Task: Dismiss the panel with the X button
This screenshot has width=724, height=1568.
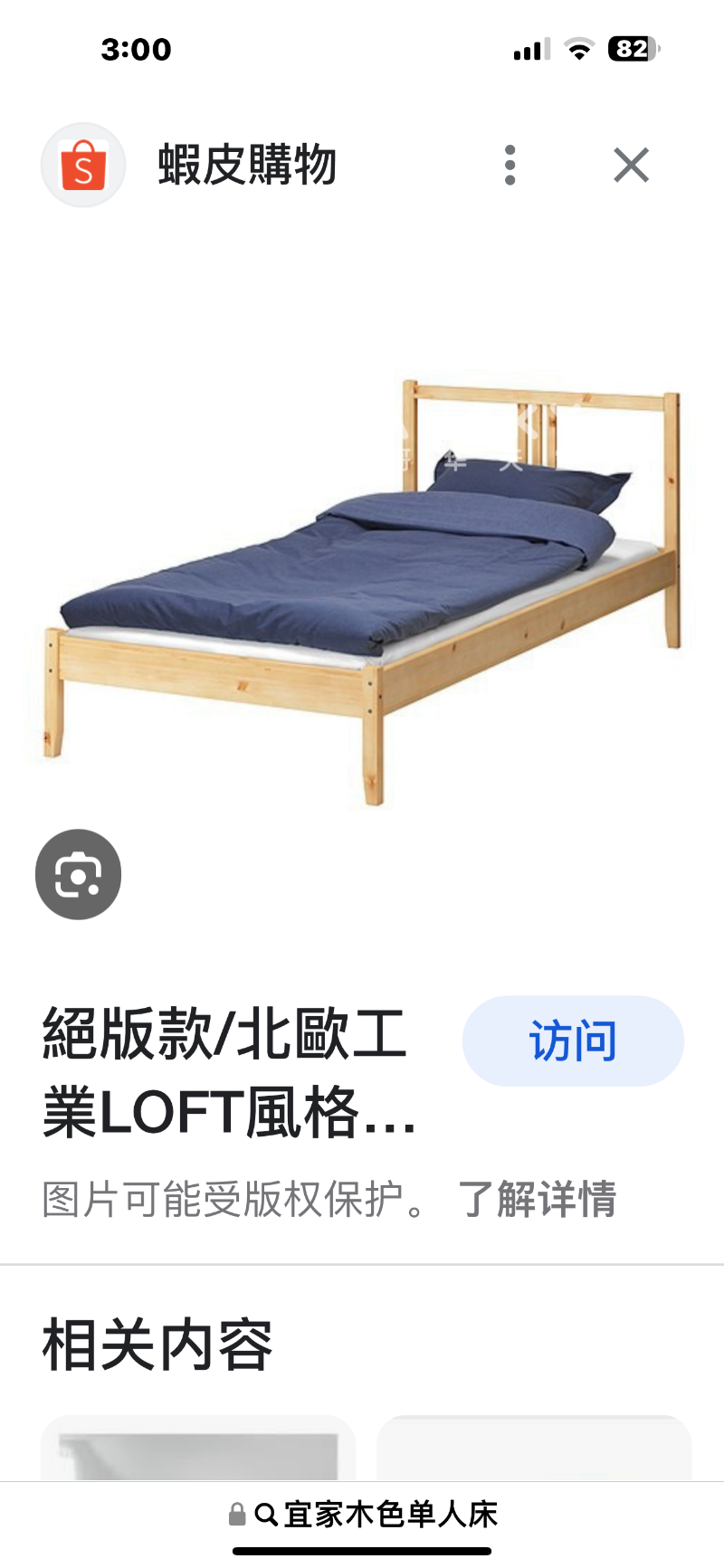Action: [631, 166]
